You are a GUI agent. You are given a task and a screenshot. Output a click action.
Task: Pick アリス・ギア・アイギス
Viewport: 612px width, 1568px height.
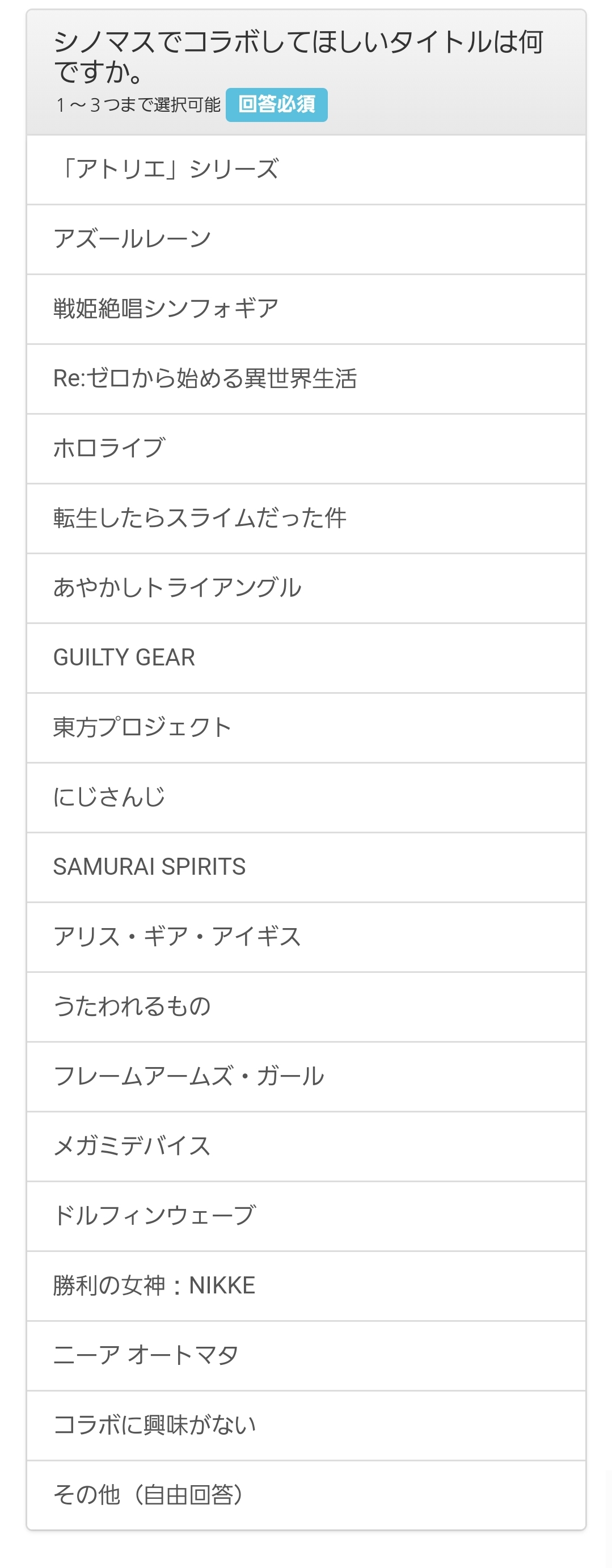click(305, 936)
